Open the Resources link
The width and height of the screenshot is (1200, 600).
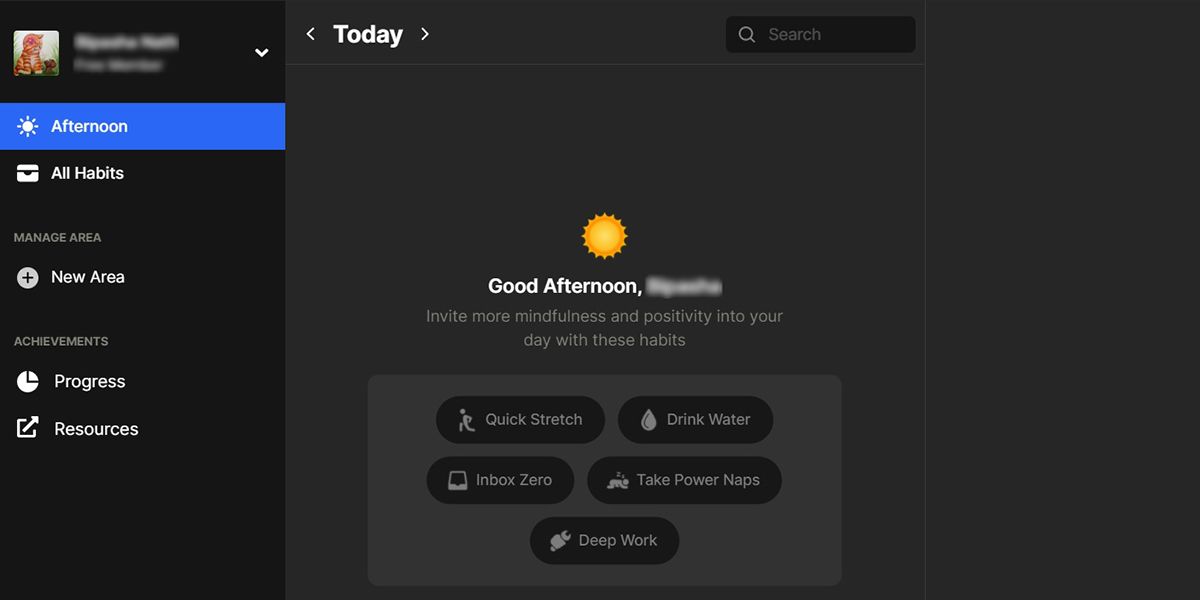coord(95,429)
